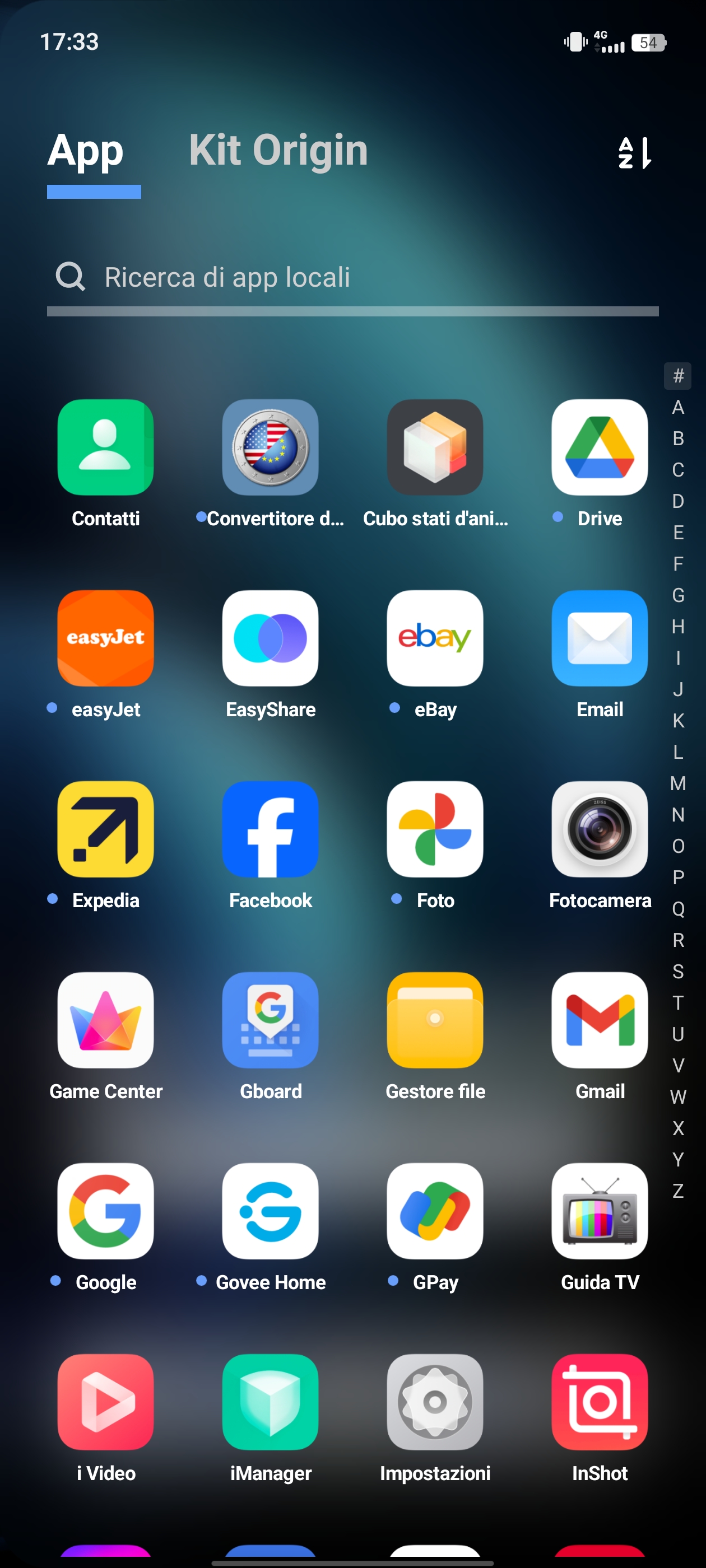Image resolution: width=706 pixels, height=1568 pixels.
Task: Launch EasyShare
Action: coord(271,638)
